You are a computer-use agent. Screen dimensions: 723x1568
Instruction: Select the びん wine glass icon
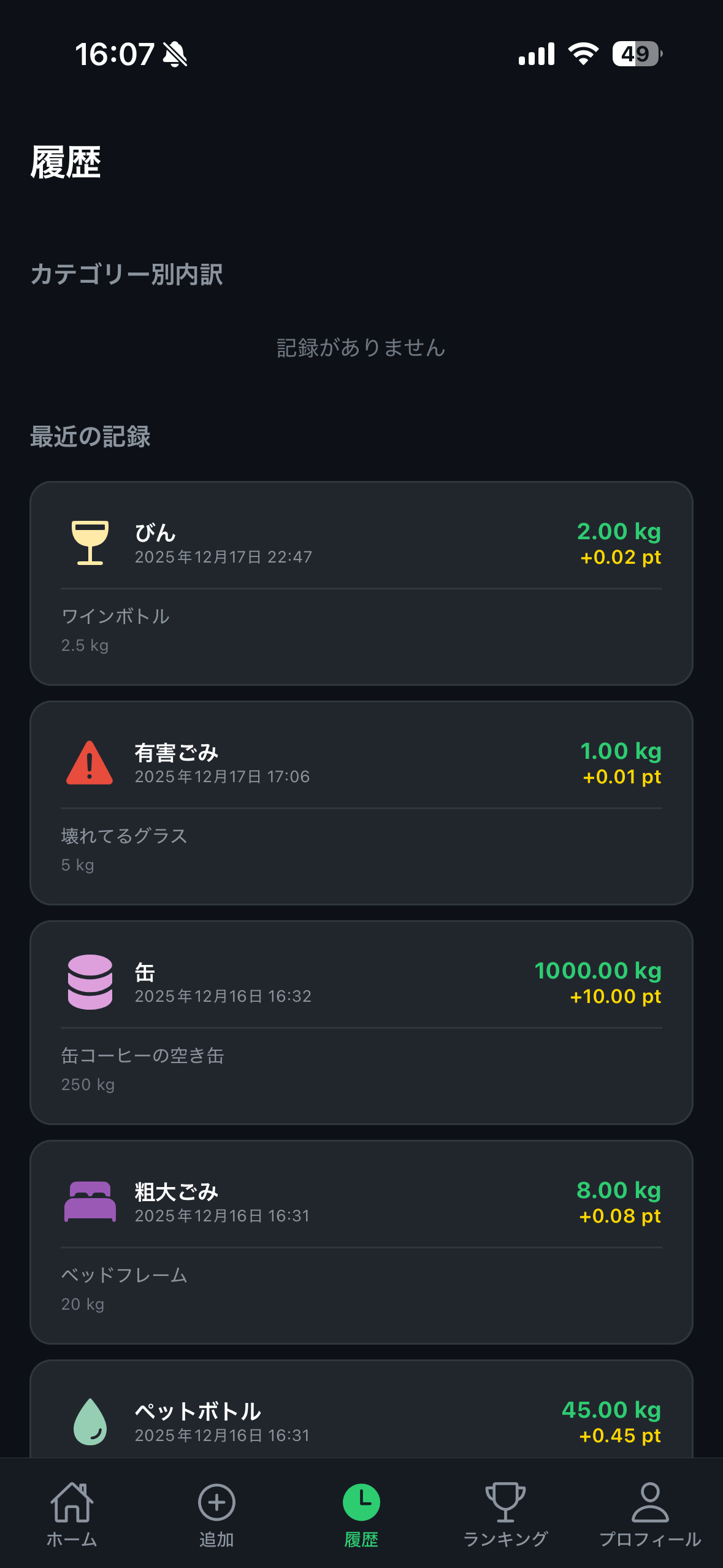90,542
